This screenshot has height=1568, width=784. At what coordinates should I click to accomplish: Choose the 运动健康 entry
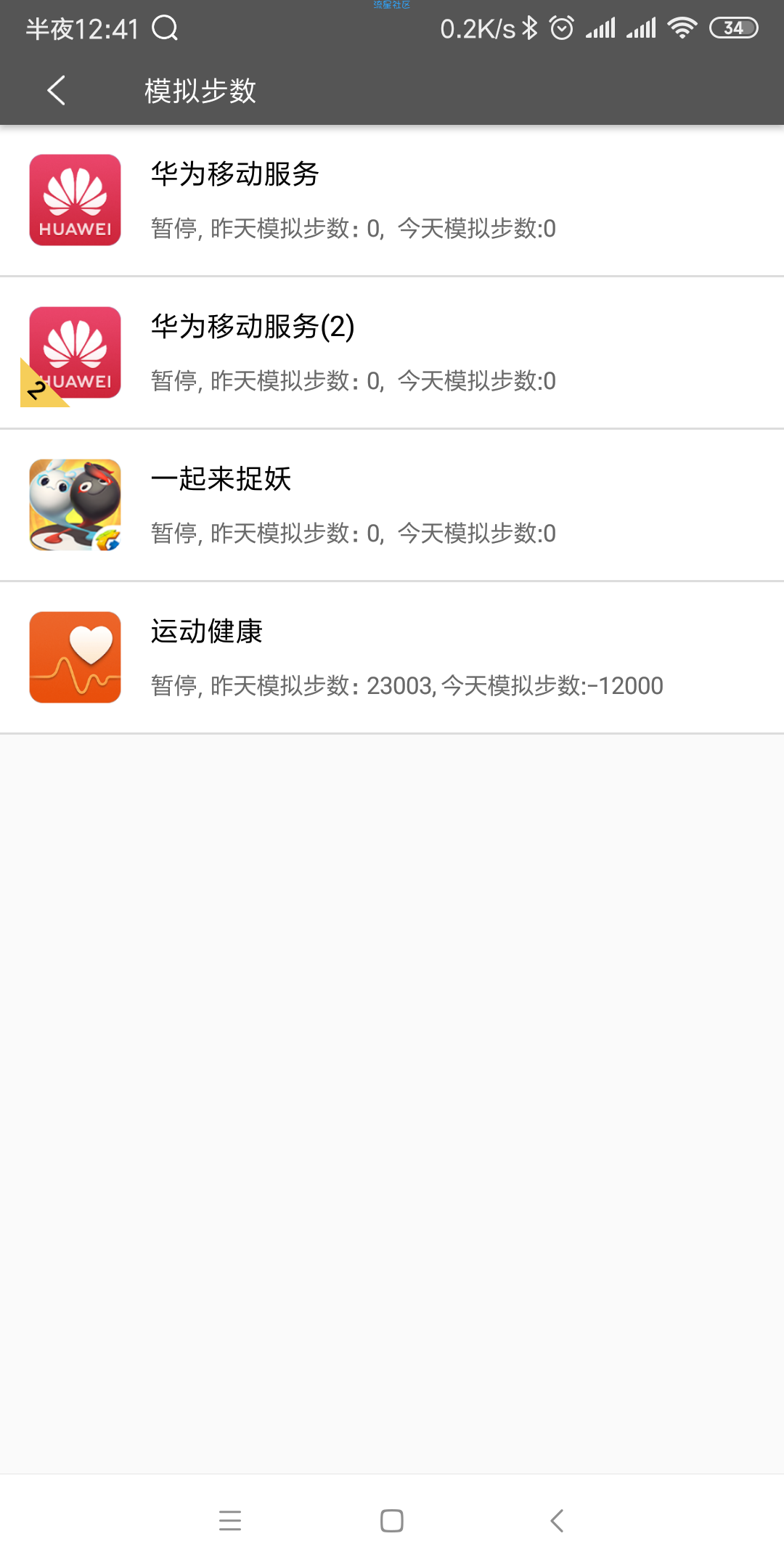tap(392, 658)
